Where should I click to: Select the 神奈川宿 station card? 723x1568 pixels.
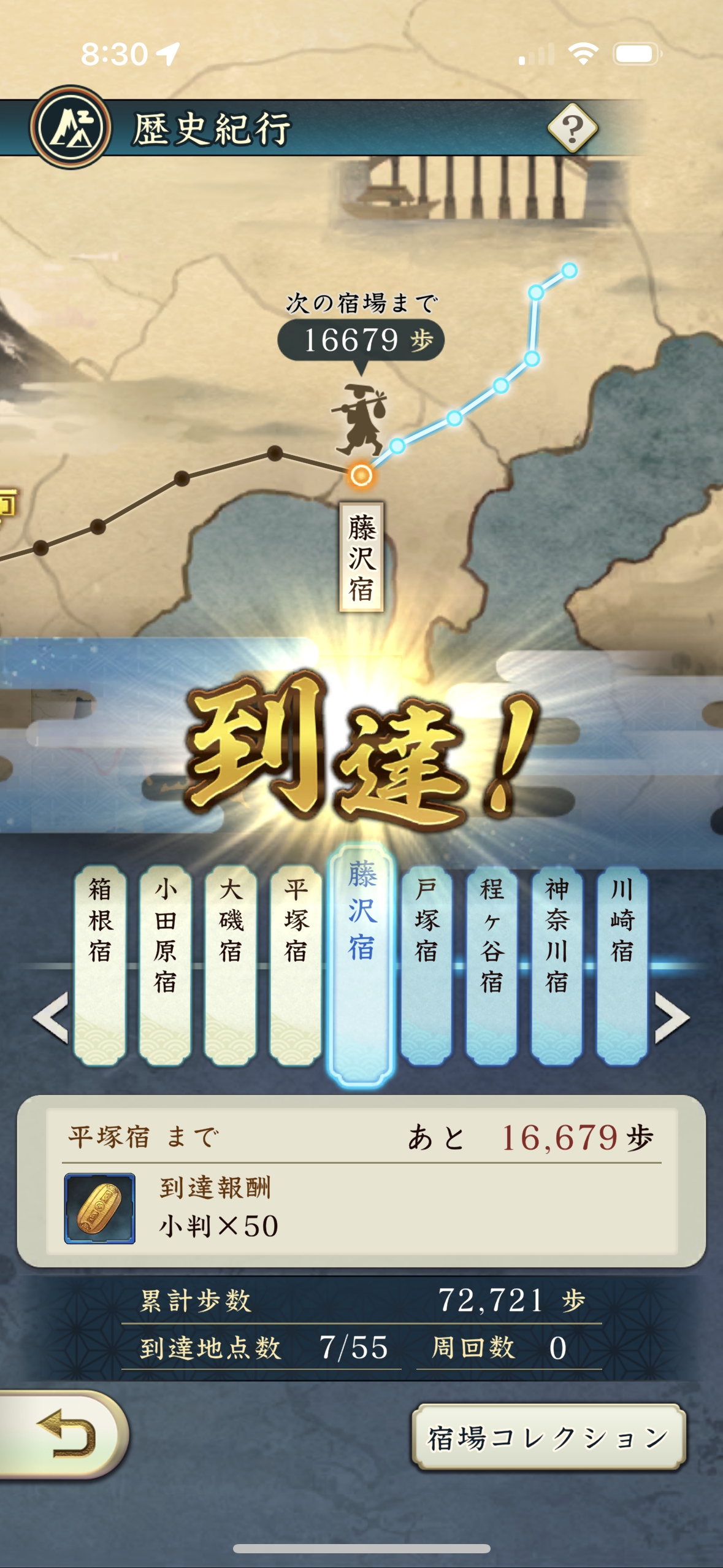[x=557, y=965]
